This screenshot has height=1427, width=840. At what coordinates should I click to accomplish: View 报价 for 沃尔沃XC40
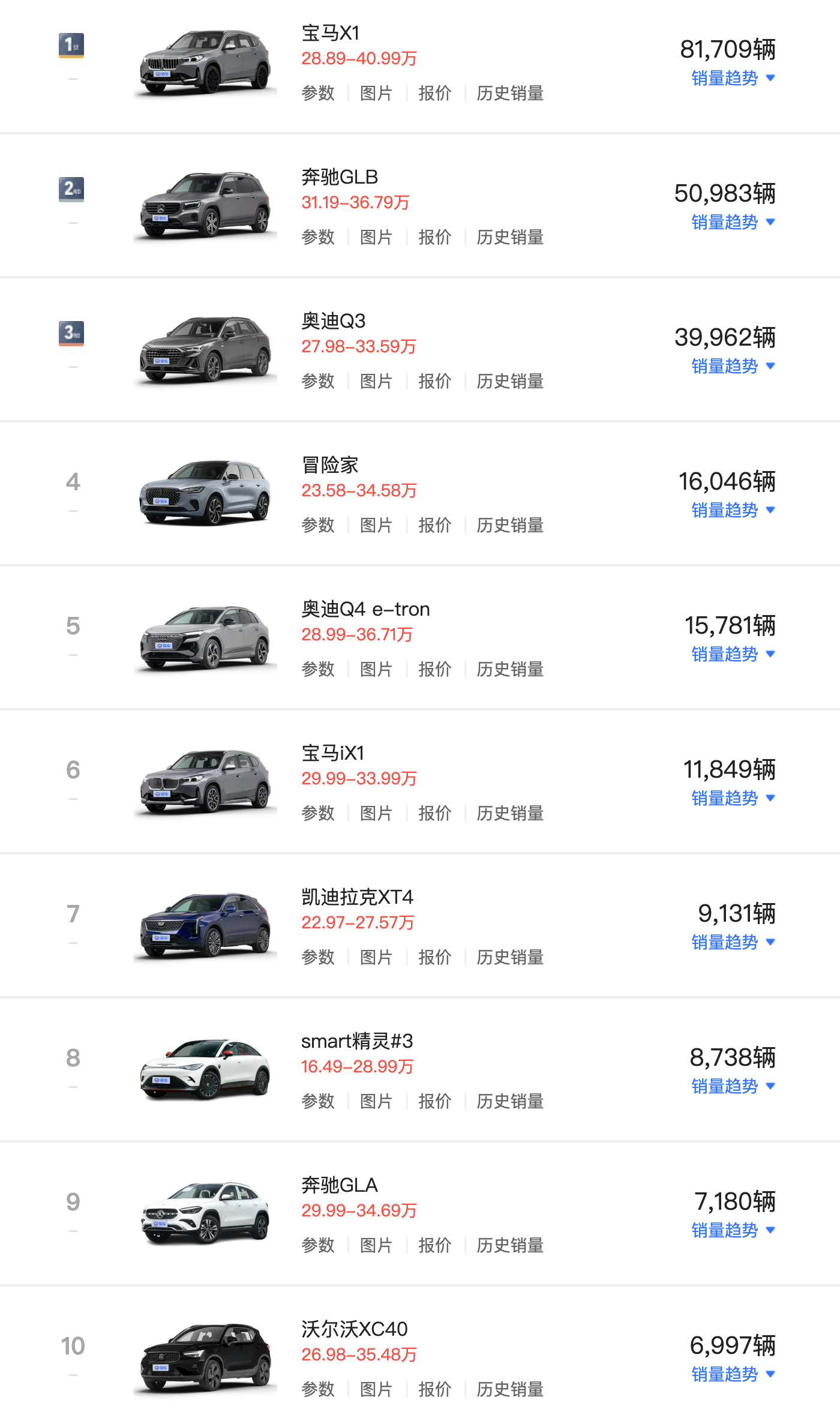tap(434, 1389)
